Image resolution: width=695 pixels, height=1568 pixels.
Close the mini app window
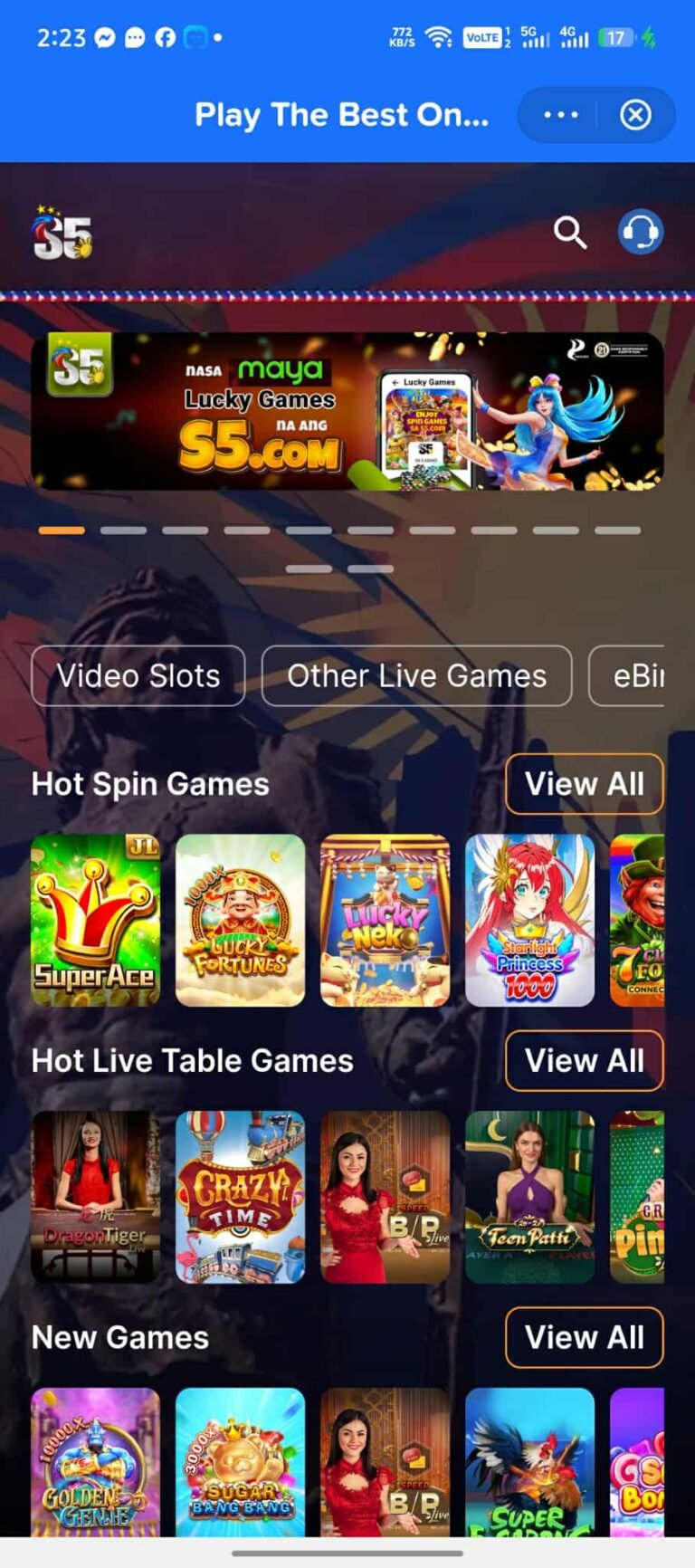(x=635, y=115)
